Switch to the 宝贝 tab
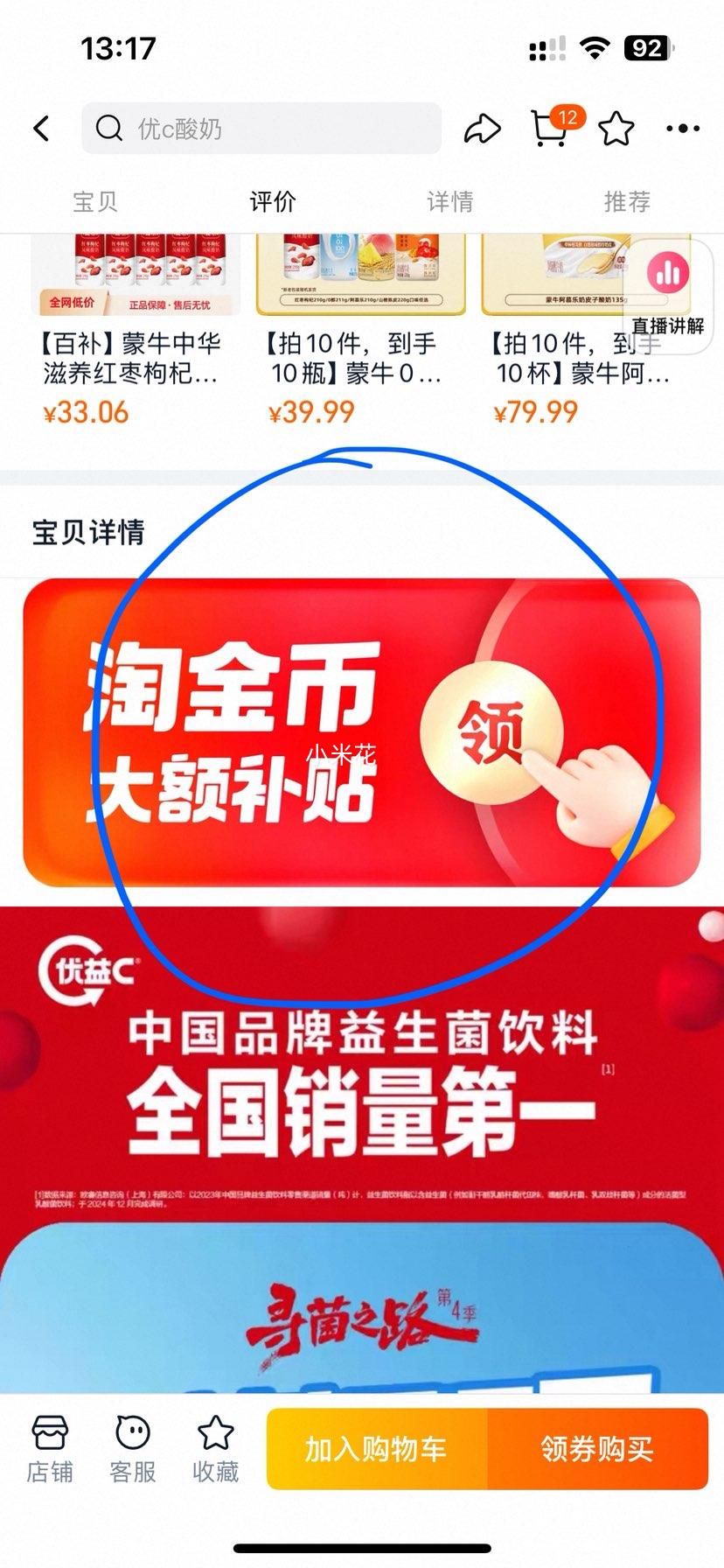The image size is (724, 1568). (94, 202)
